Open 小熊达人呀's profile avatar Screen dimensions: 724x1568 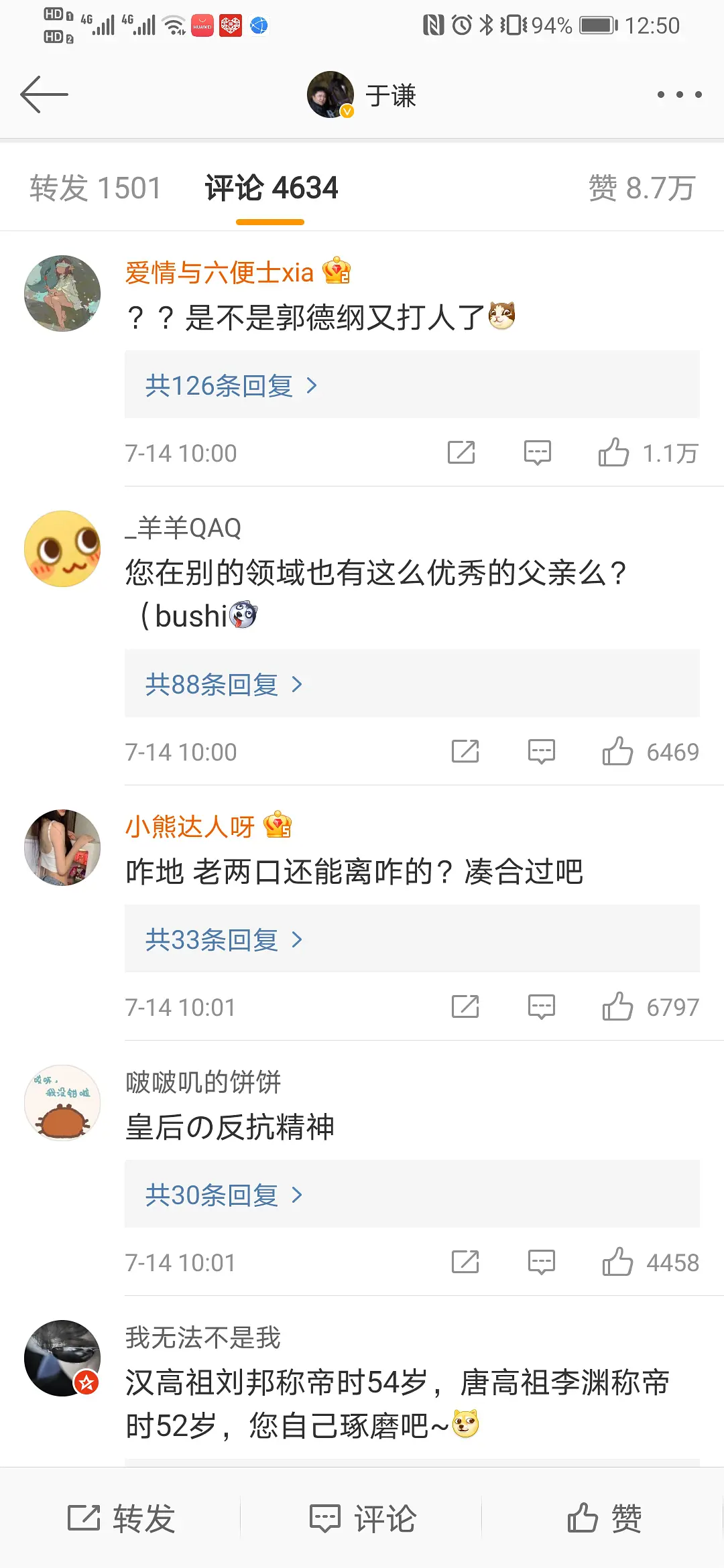pos(62,848)
